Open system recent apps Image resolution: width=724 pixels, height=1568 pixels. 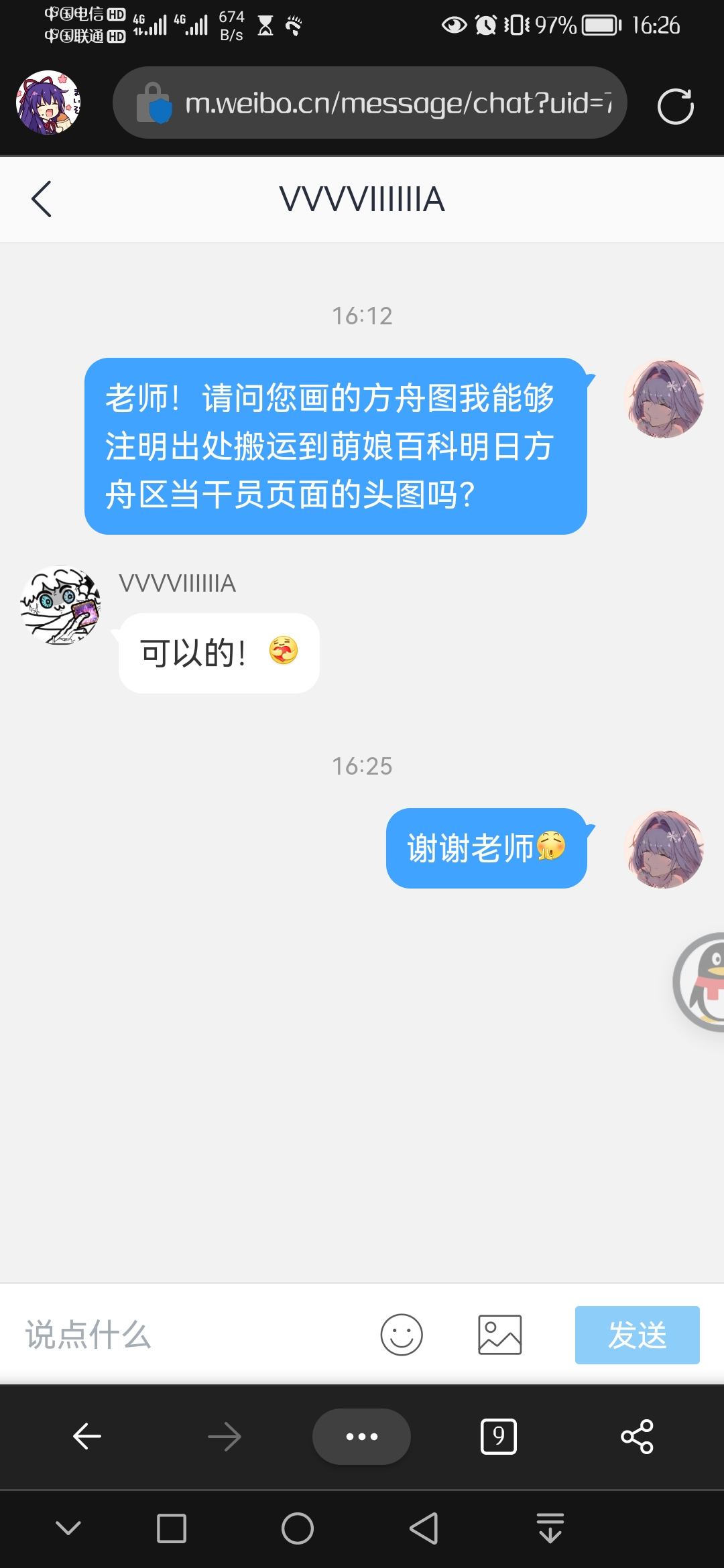(172, 1528)
